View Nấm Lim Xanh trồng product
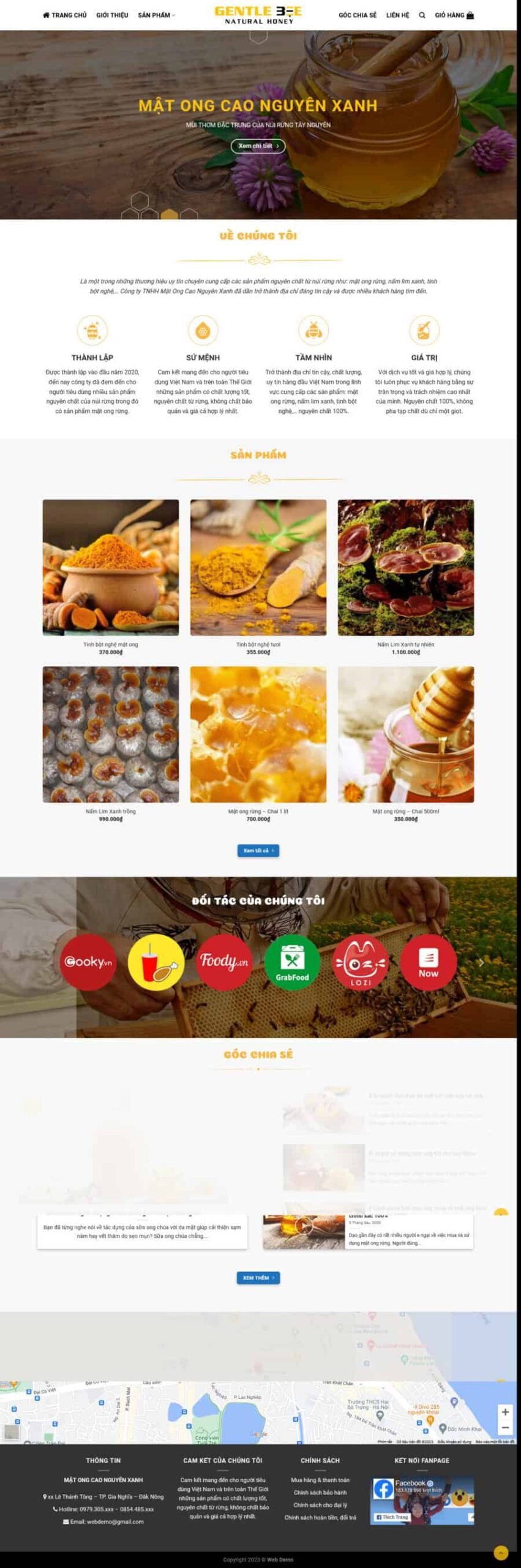521x1568 pixels. 111,734
